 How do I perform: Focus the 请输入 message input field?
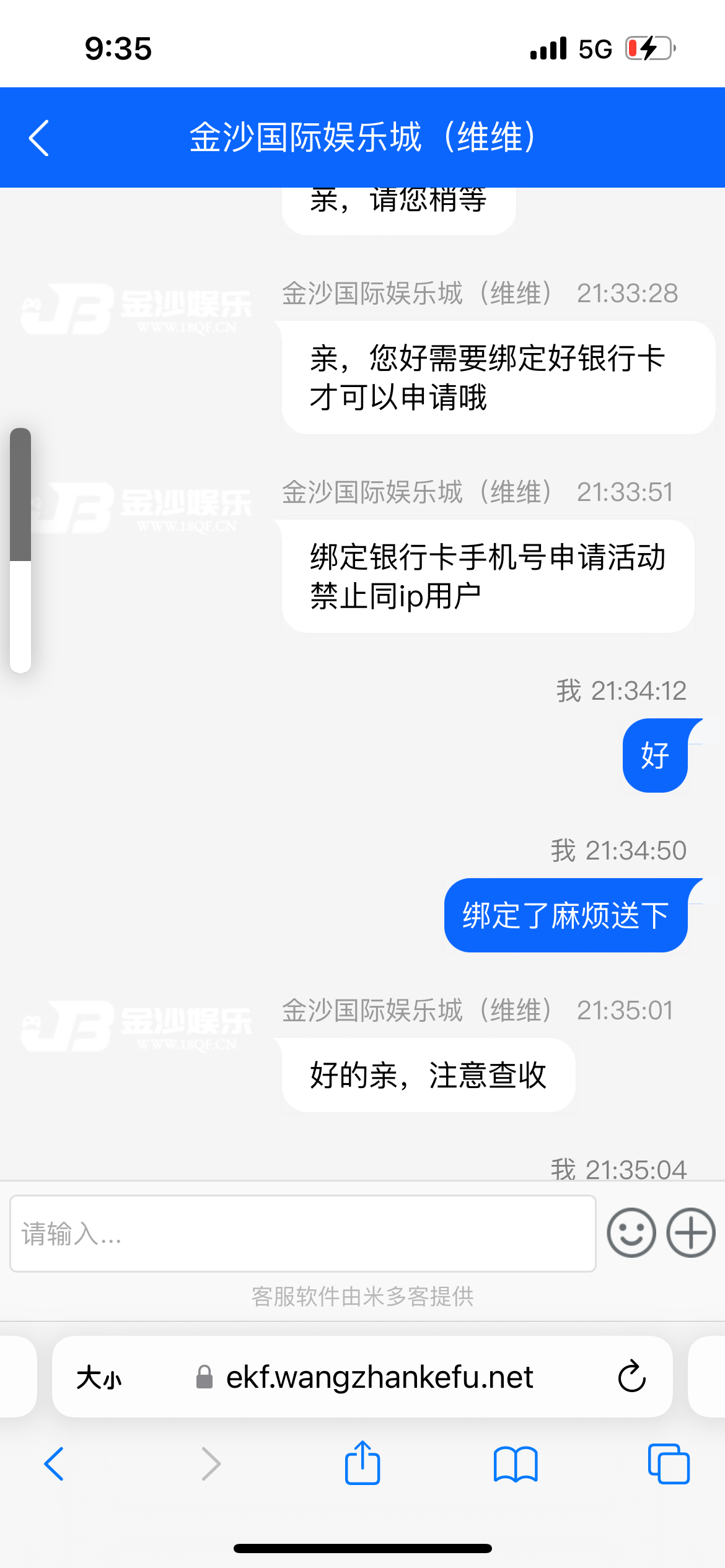coord(302,1234)
